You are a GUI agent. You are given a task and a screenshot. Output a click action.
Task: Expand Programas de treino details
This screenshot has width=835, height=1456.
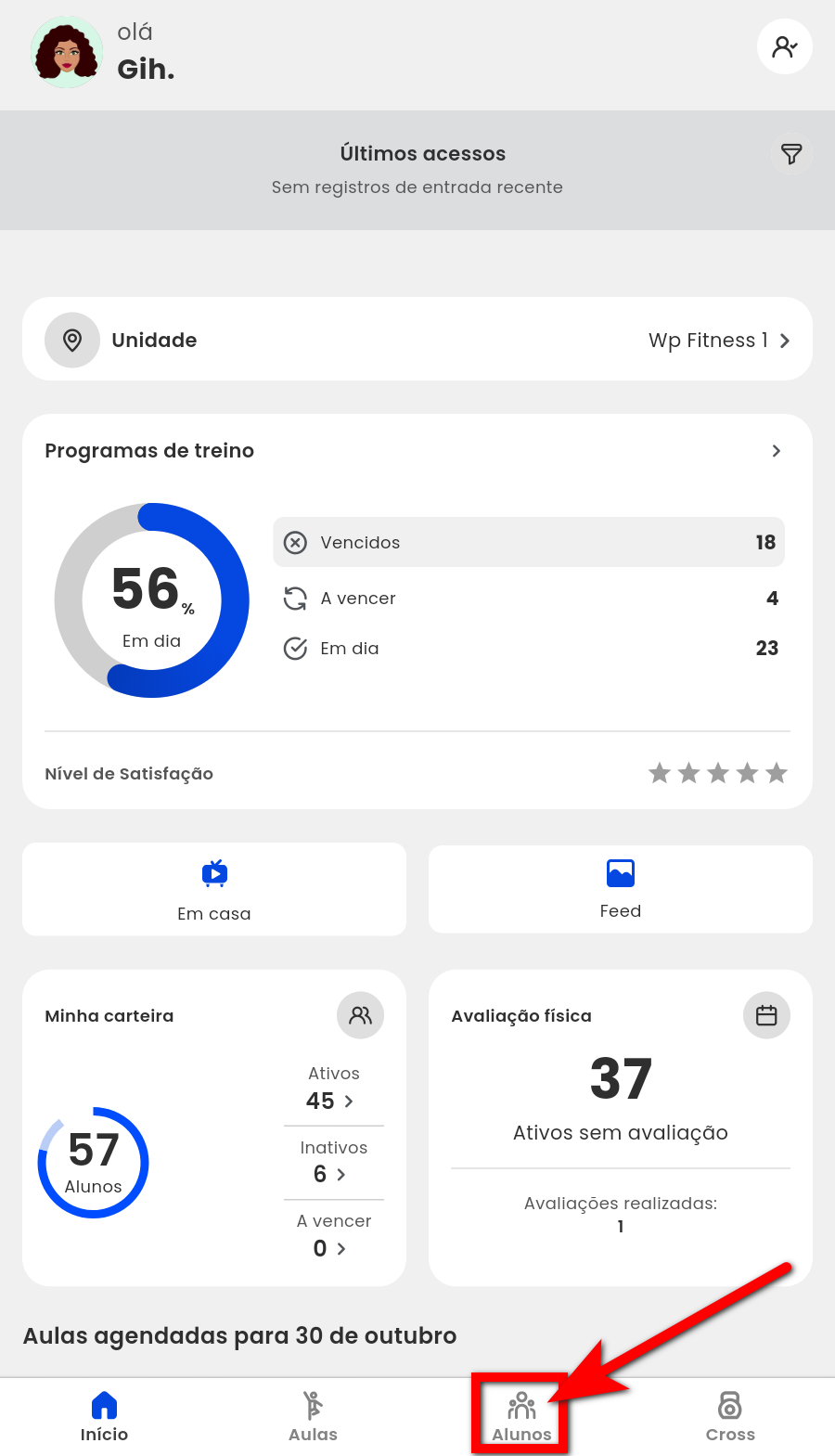[x=776, y=451]
